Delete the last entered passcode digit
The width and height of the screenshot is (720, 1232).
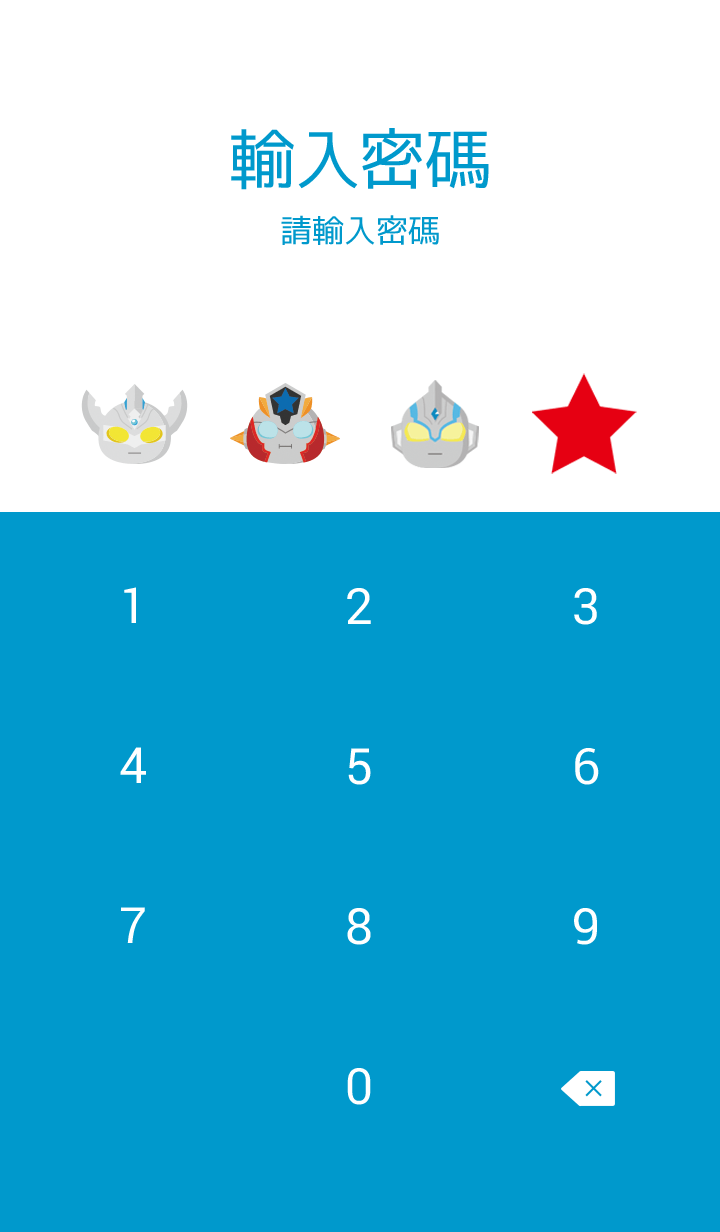(588, 1088)
